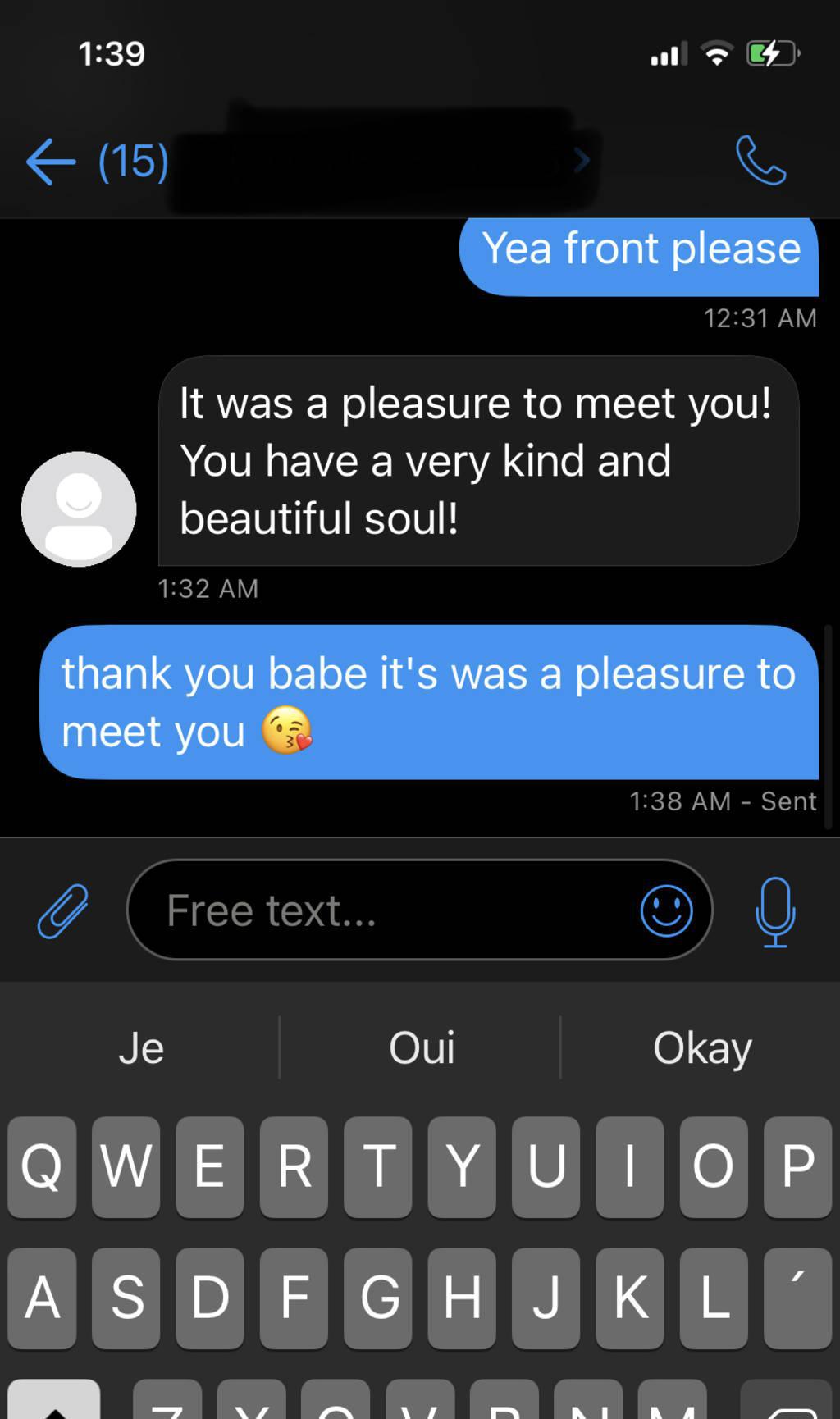Open contact details via the chevron

click(582, 161)
